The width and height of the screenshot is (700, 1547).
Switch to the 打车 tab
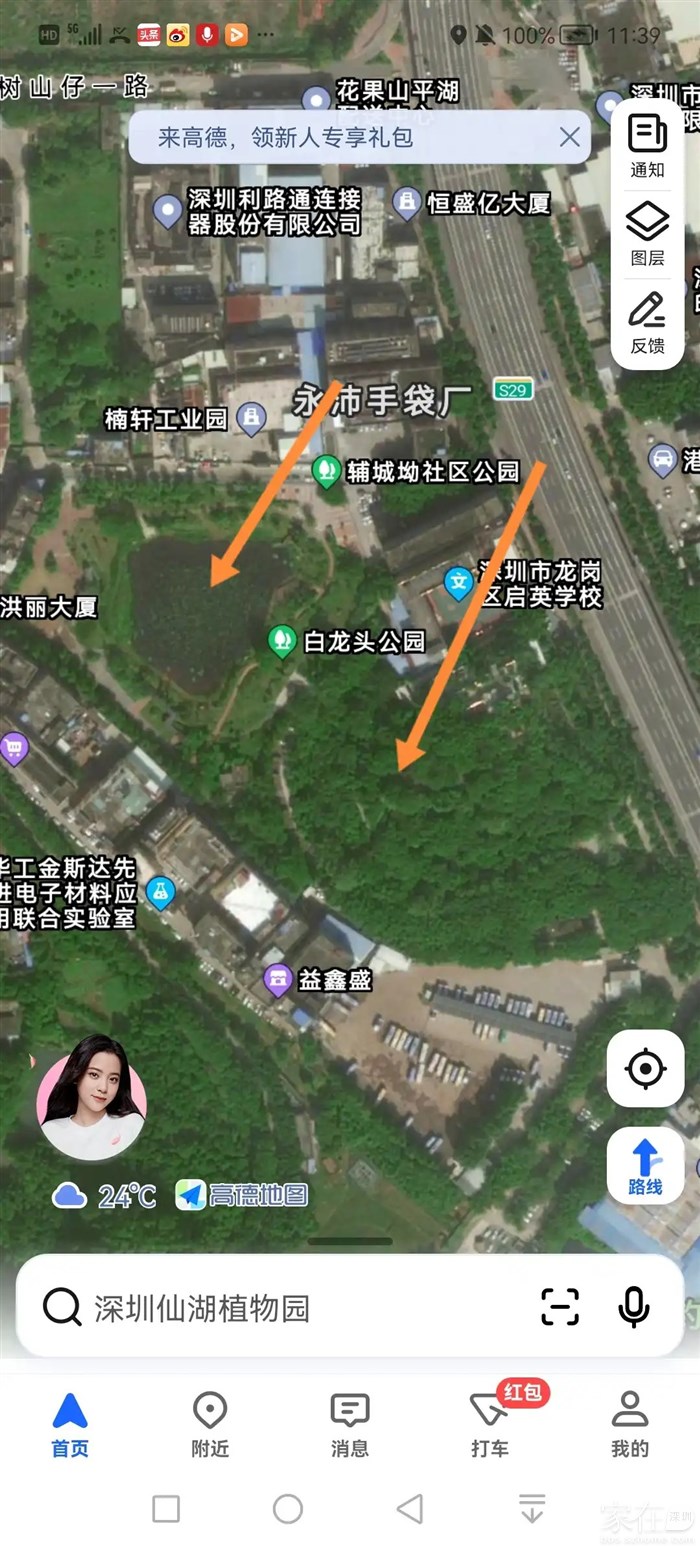point(490,1424)
